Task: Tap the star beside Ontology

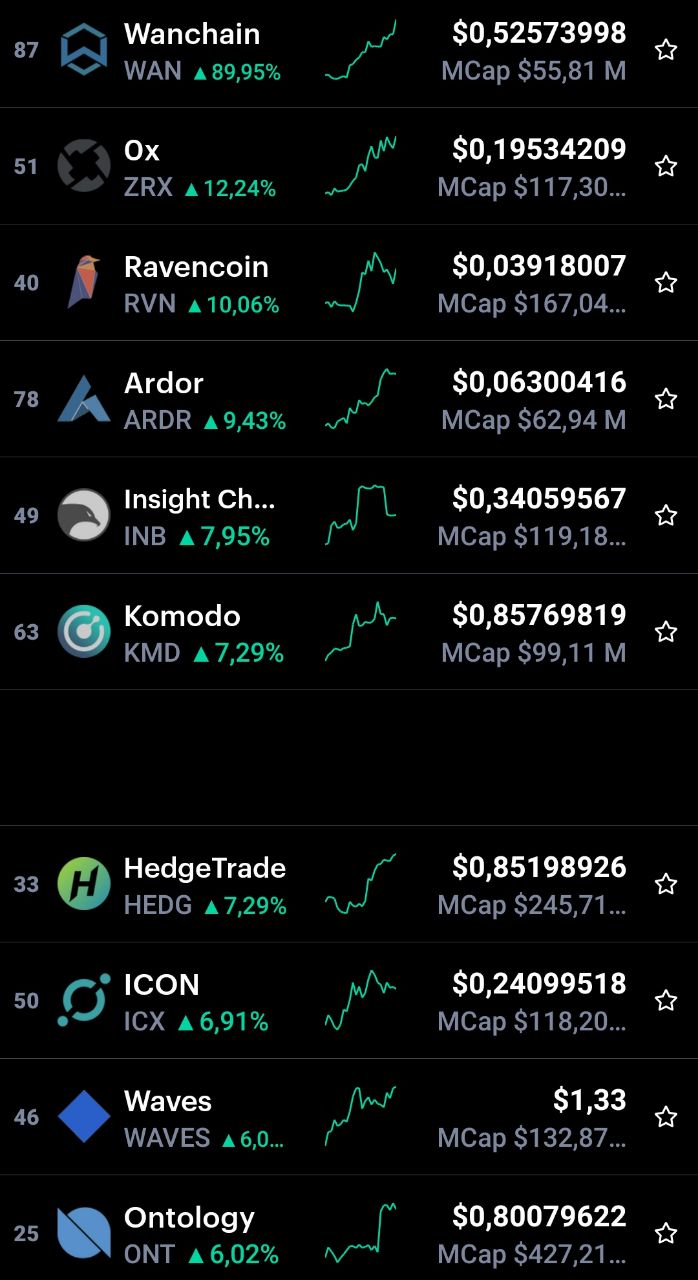Action: coord(666,1233)
